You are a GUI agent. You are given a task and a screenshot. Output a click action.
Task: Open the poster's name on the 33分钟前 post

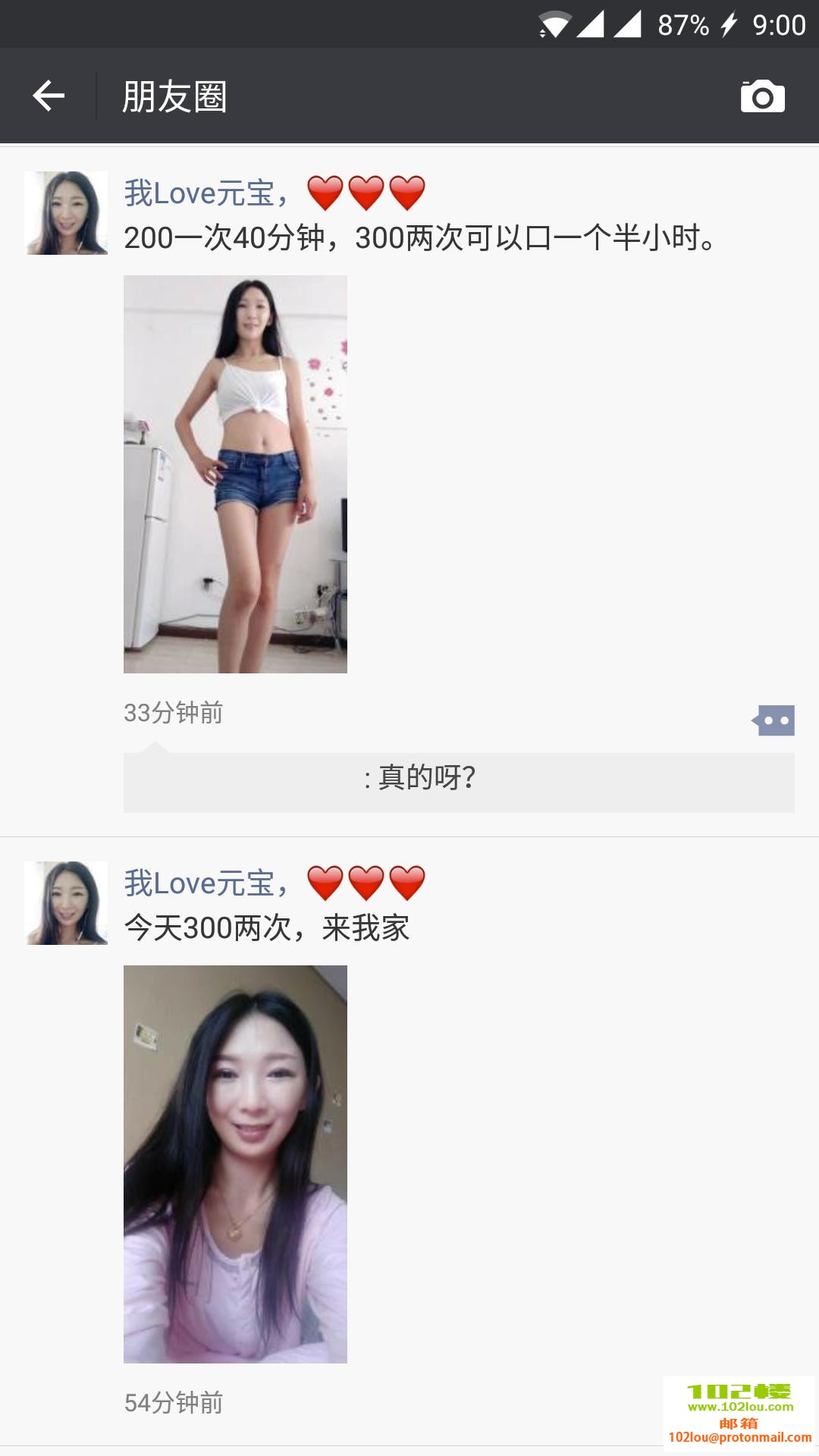pos(206,193)
